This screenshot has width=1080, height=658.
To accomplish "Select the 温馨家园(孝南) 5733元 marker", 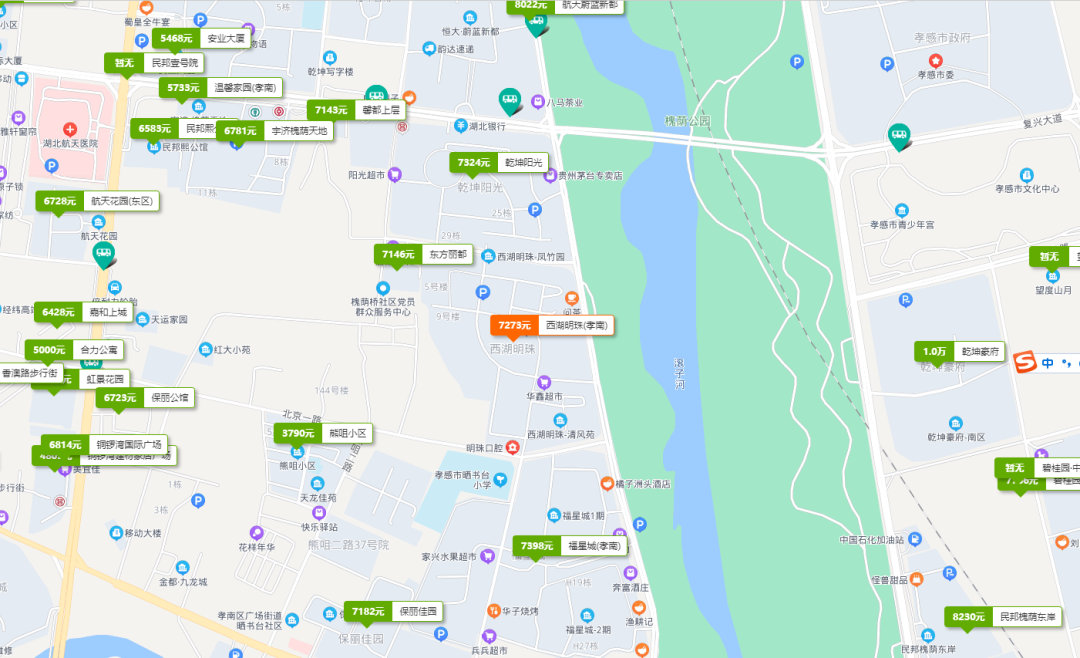I will tap(219, 88).
